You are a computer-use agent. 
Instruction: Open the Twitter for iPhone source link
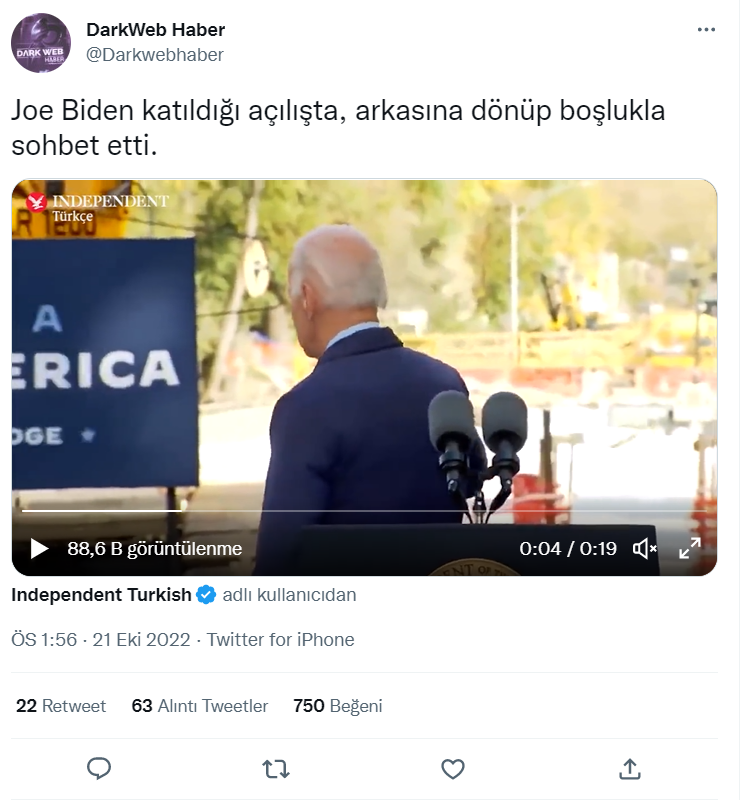[280, 640]
